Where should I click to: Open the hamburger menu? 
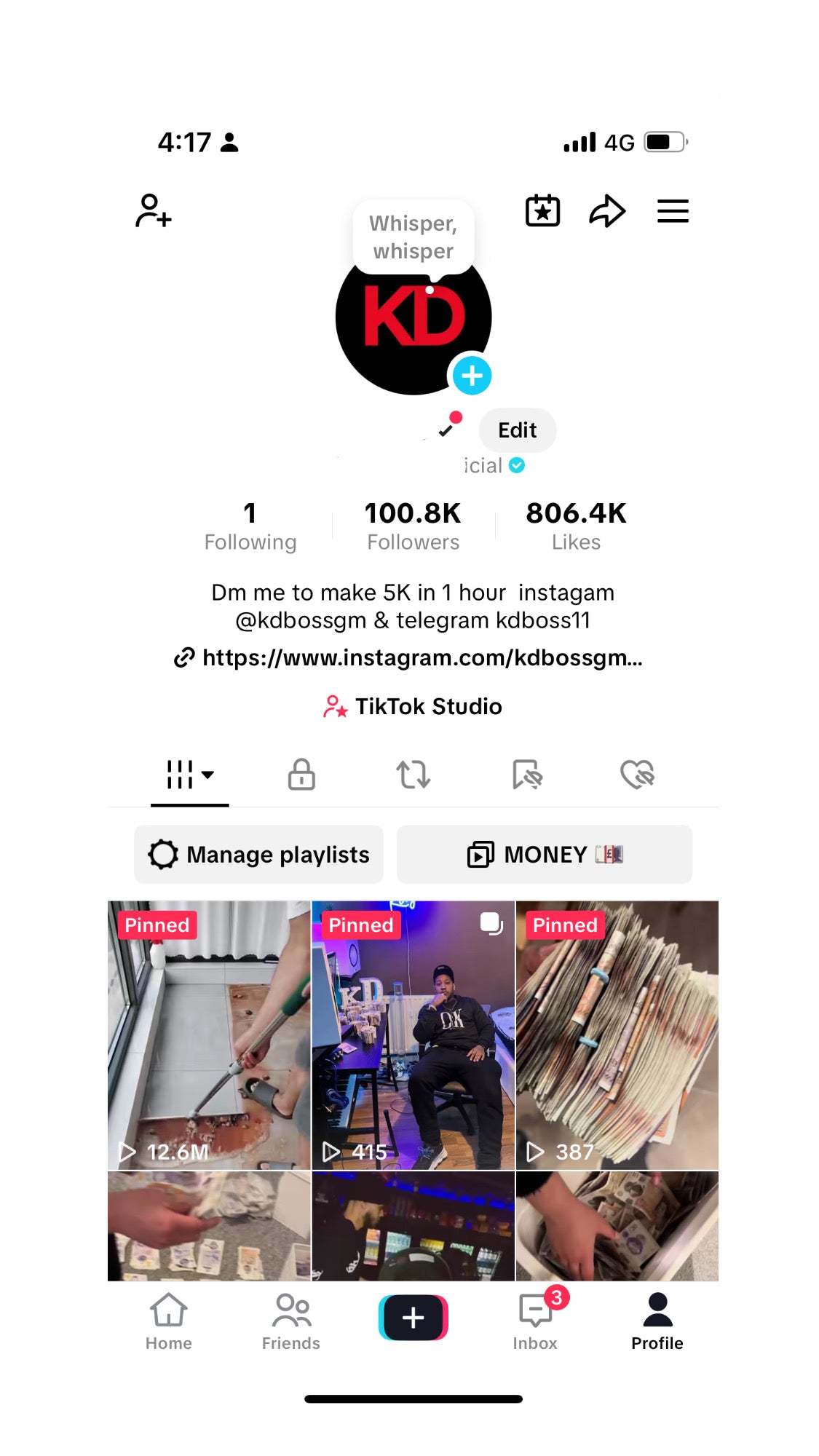[673, 211]
